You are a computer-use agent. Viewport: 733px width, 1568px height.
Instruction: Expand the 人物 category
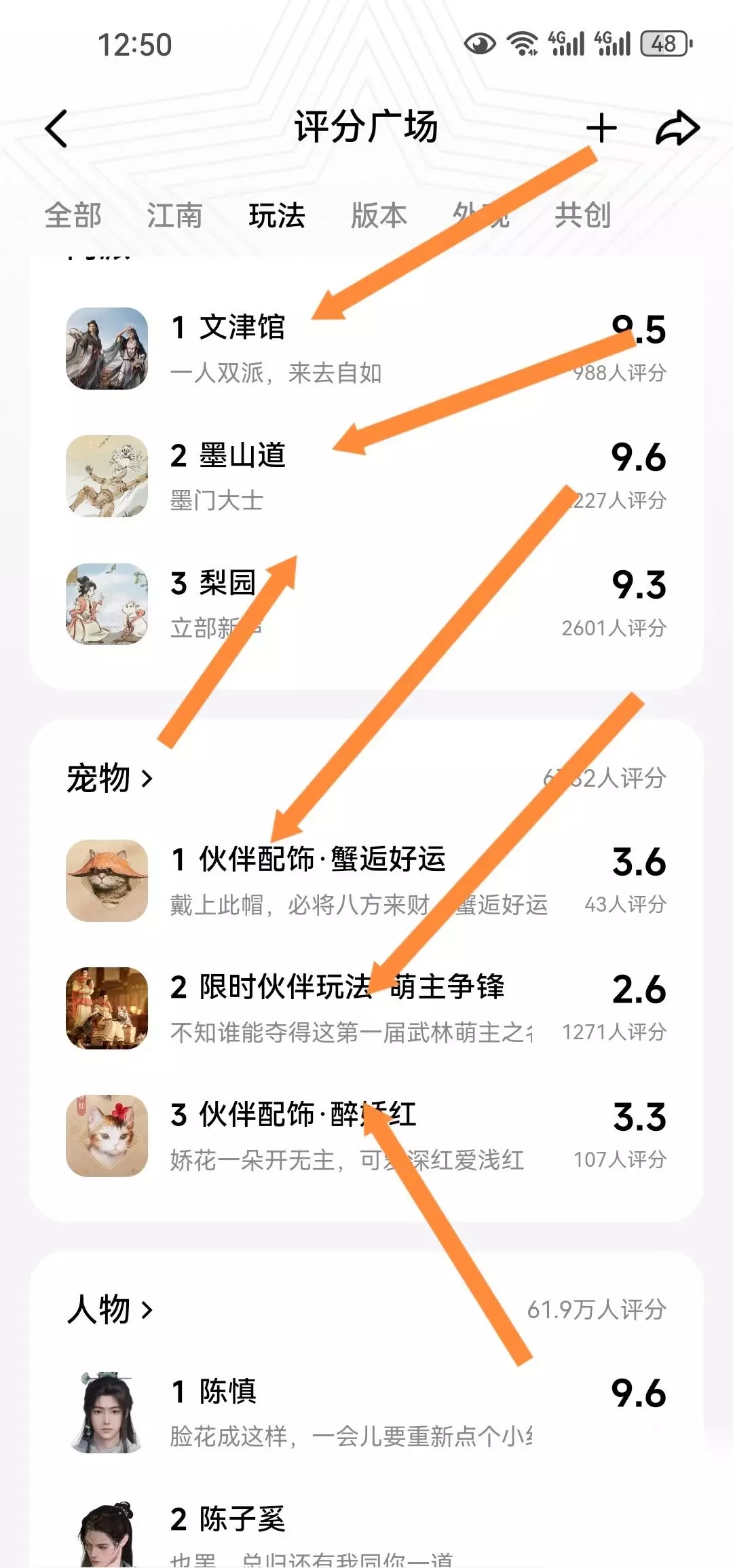coord(110,1309)
